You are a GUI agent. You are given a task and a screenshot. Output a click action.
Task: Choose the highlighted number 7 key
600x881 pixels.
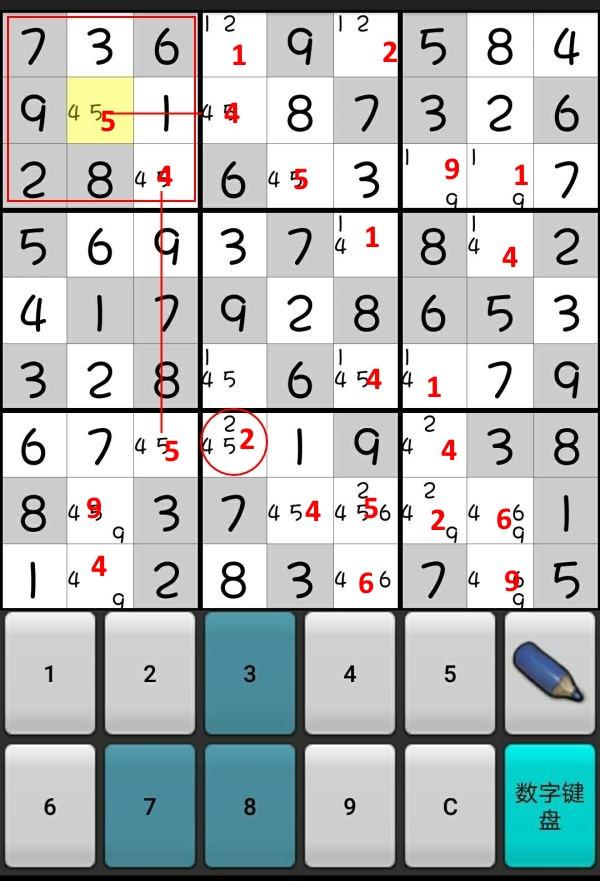pos(150,806)
